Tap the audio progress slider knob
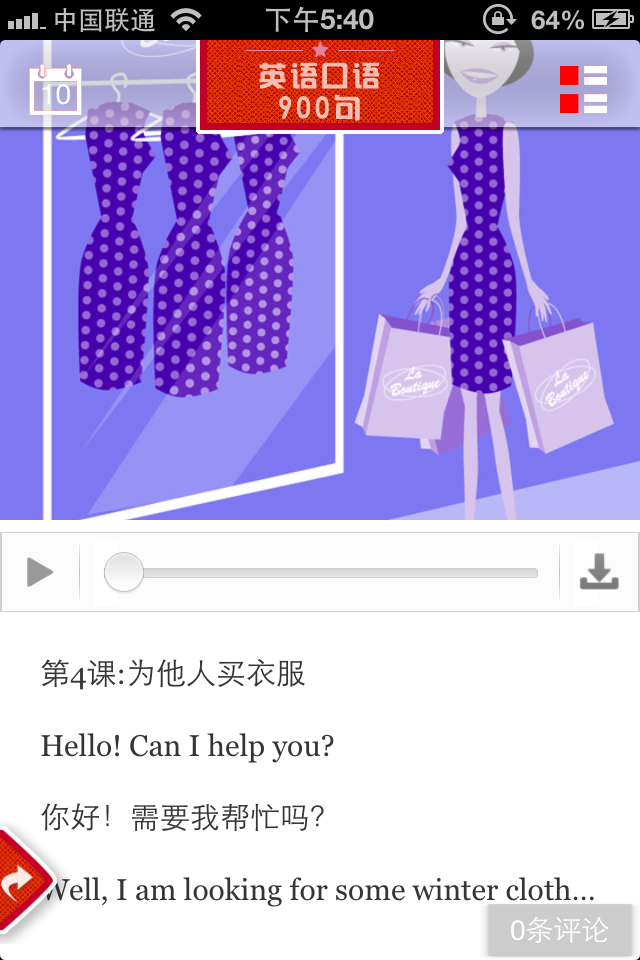Viewport: 640px width, 960px height. click(124, 572)
